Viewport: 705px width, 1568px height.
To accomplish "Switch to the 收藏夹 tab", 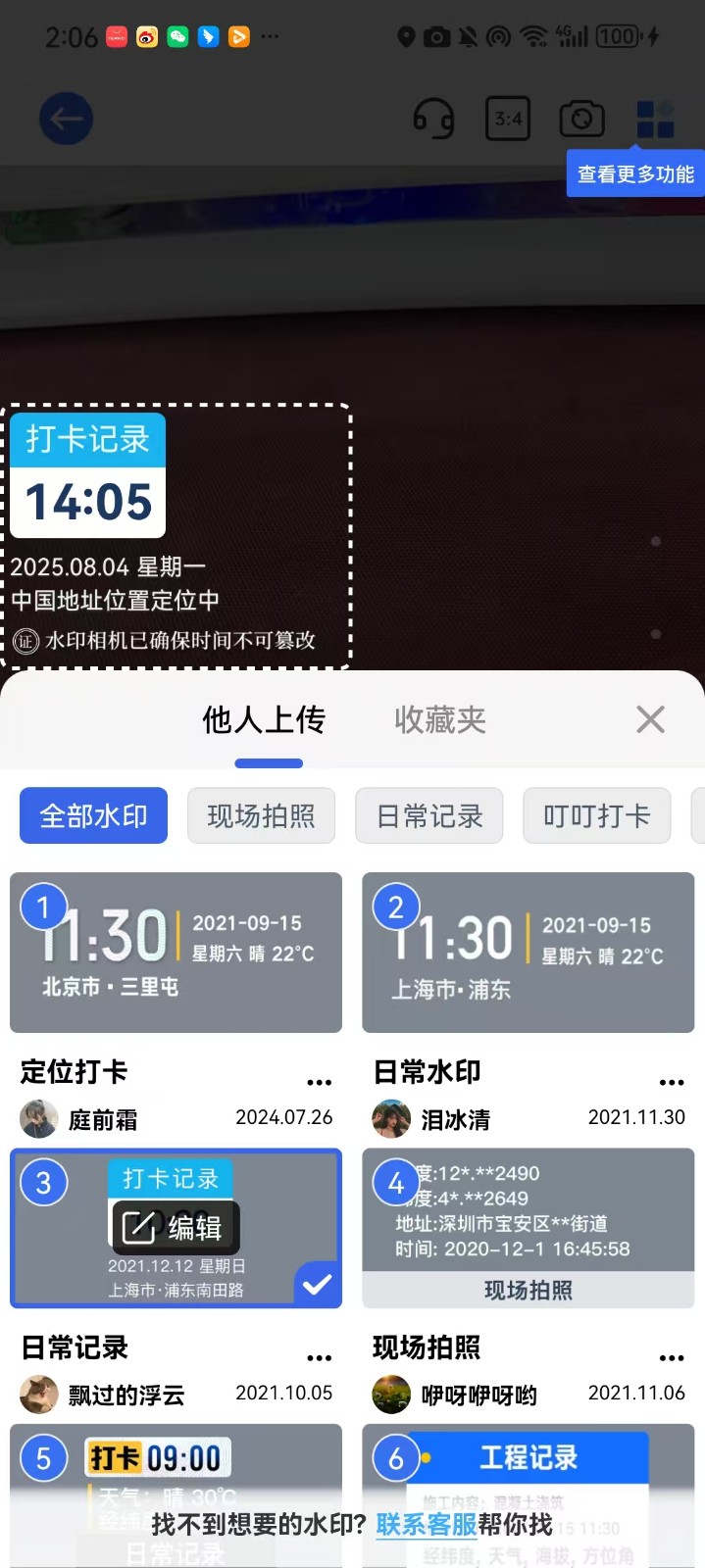I will (439, 720).
